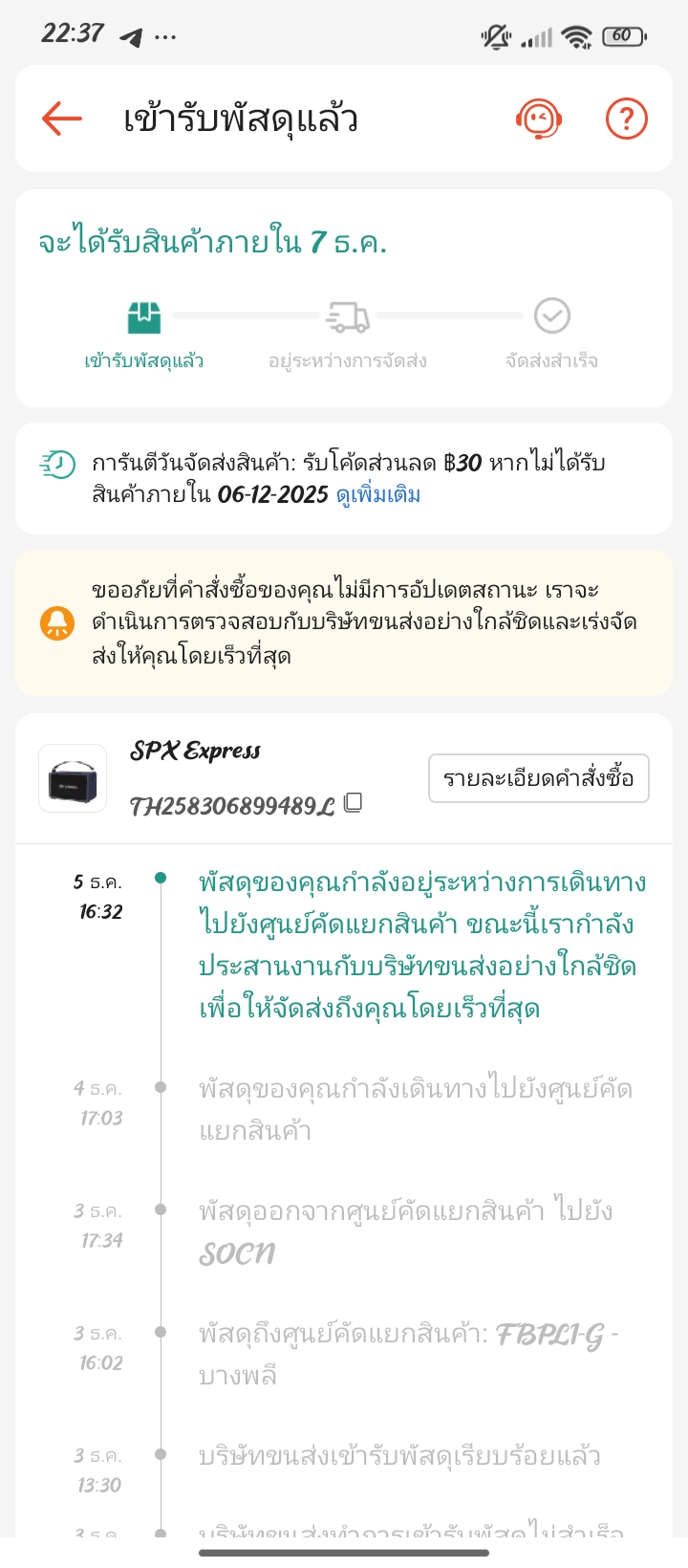The width and height of the screenshot is (688, 1568).
Task: Open the ดูเพิ่มเติม link for delivery guarantee
Action: [x=378, y=494]
